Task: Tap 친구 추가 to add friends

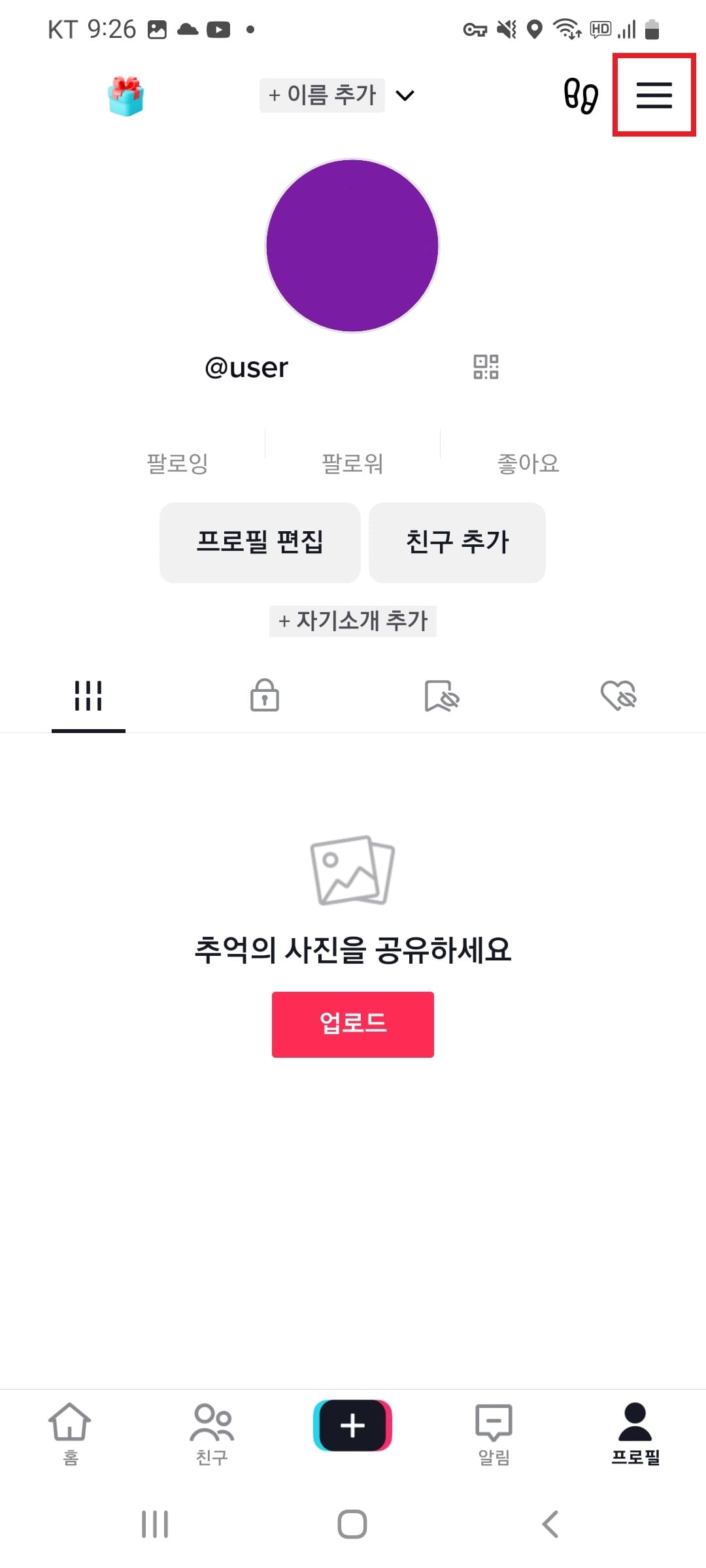Action: point(457,542)
